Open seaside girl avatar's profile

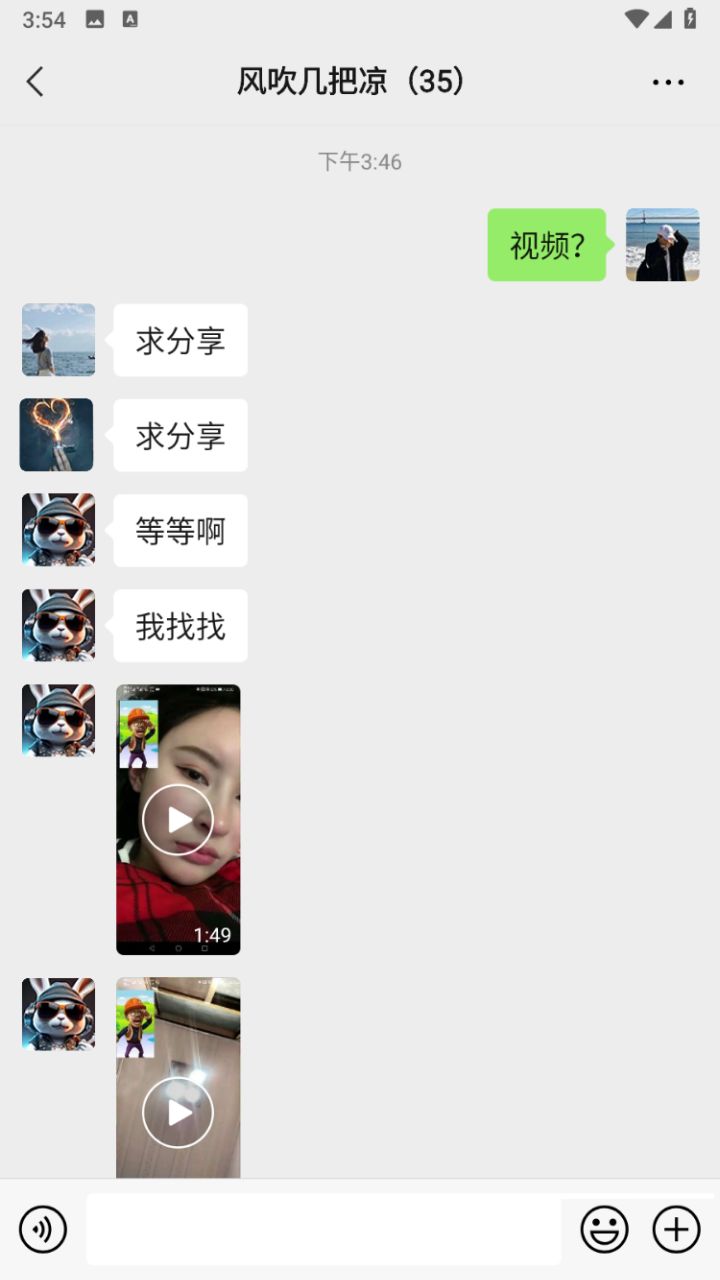(58, 340)
